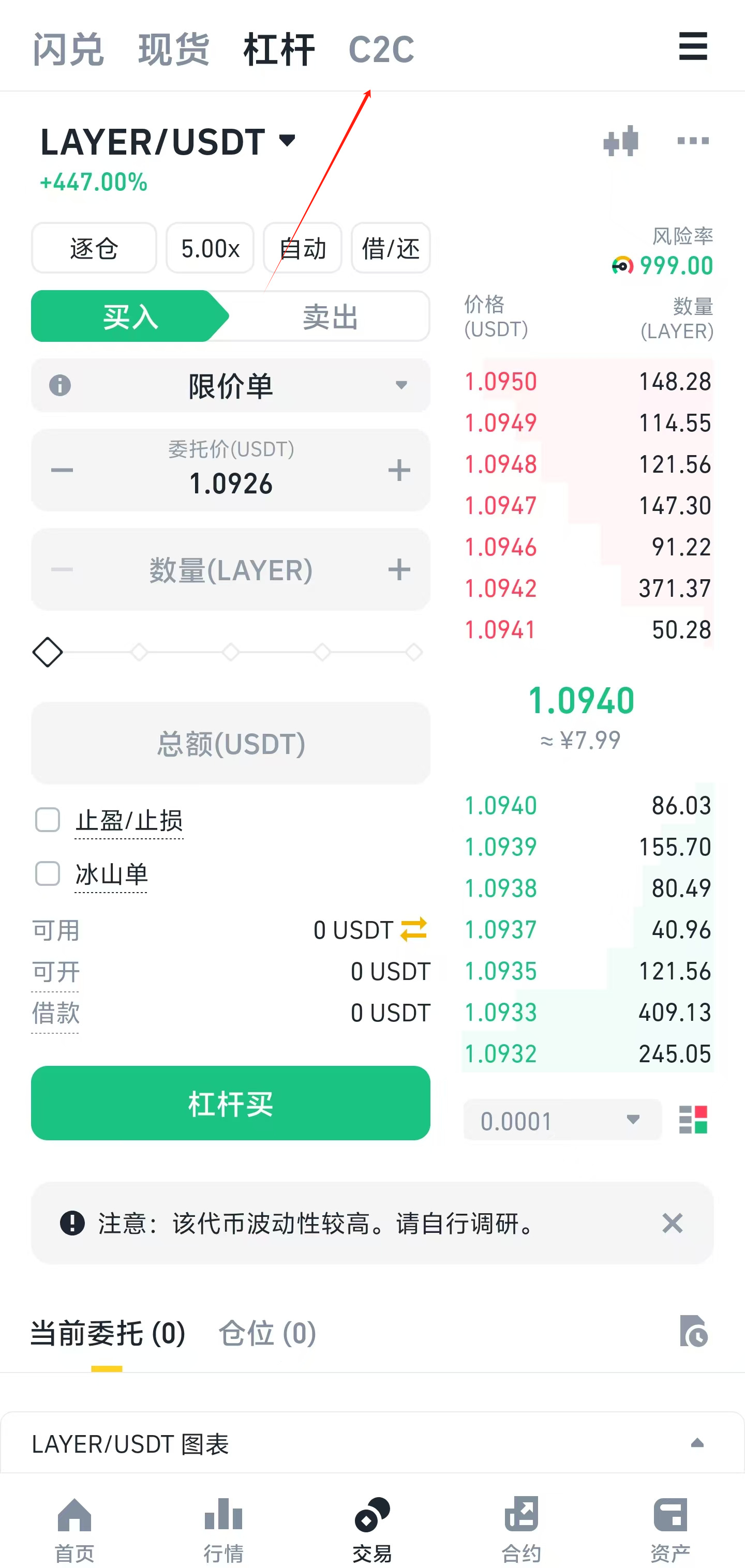Open the 借/还 borrow-repay option
The width and height of the screenshot is (745, 1568).
tap(391, 248)
